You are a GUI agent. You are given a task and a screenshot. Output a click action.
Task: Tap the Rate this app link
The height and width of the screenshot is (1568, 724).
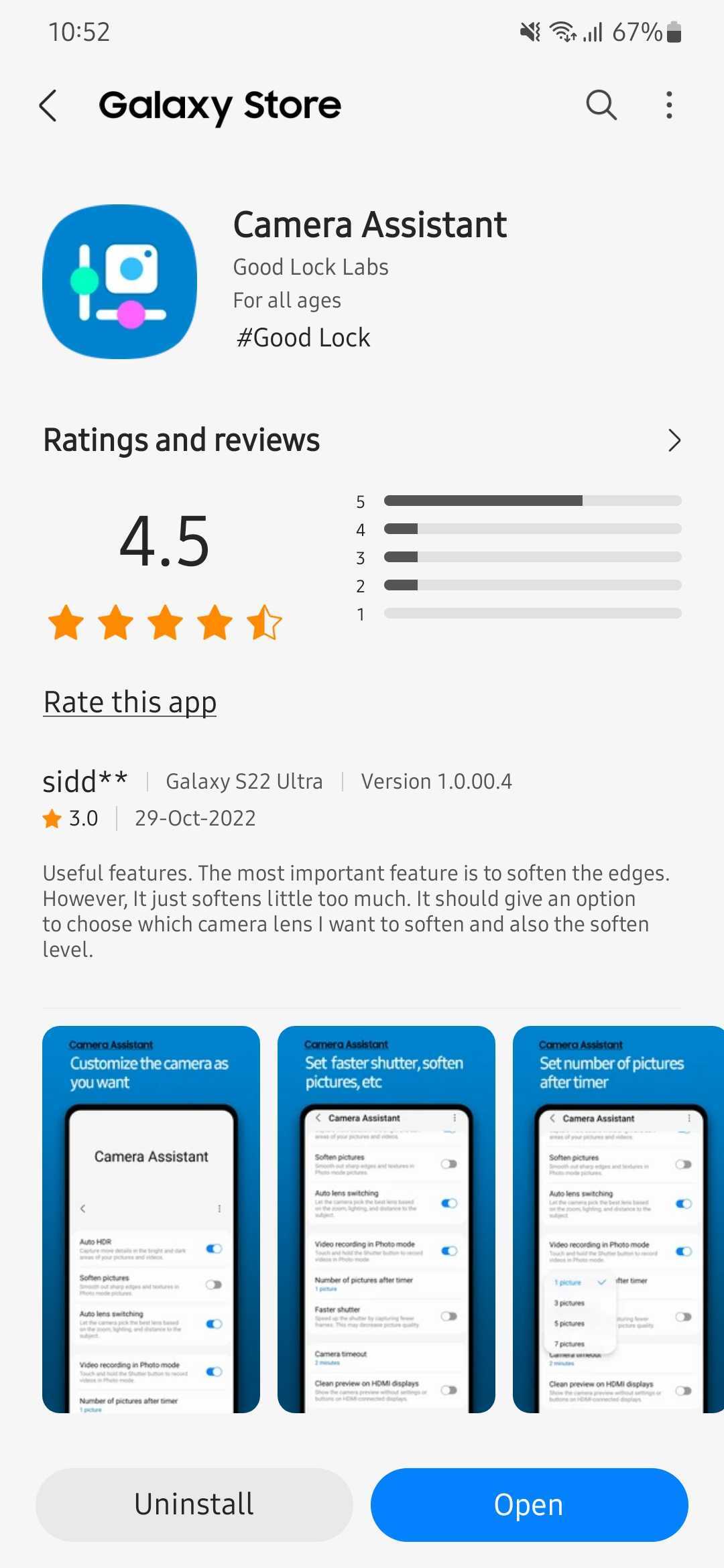[x=130, y=702]
